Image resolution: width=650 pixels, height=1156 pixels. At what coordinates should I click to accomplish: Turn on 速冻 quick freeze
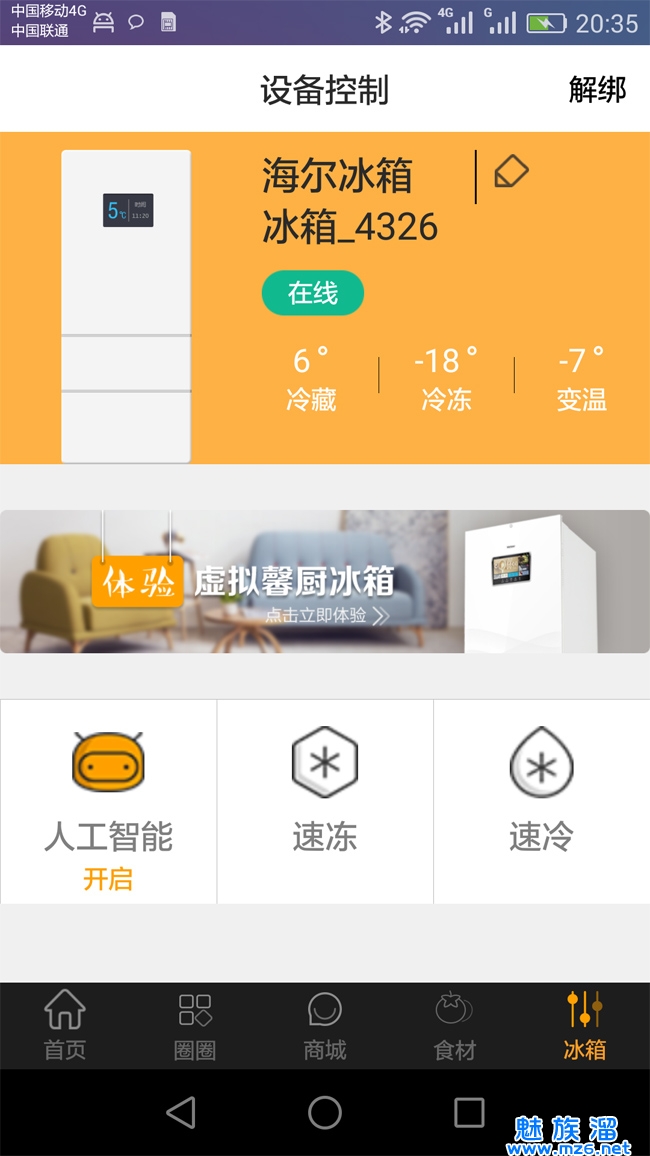(x=325, y=802)
